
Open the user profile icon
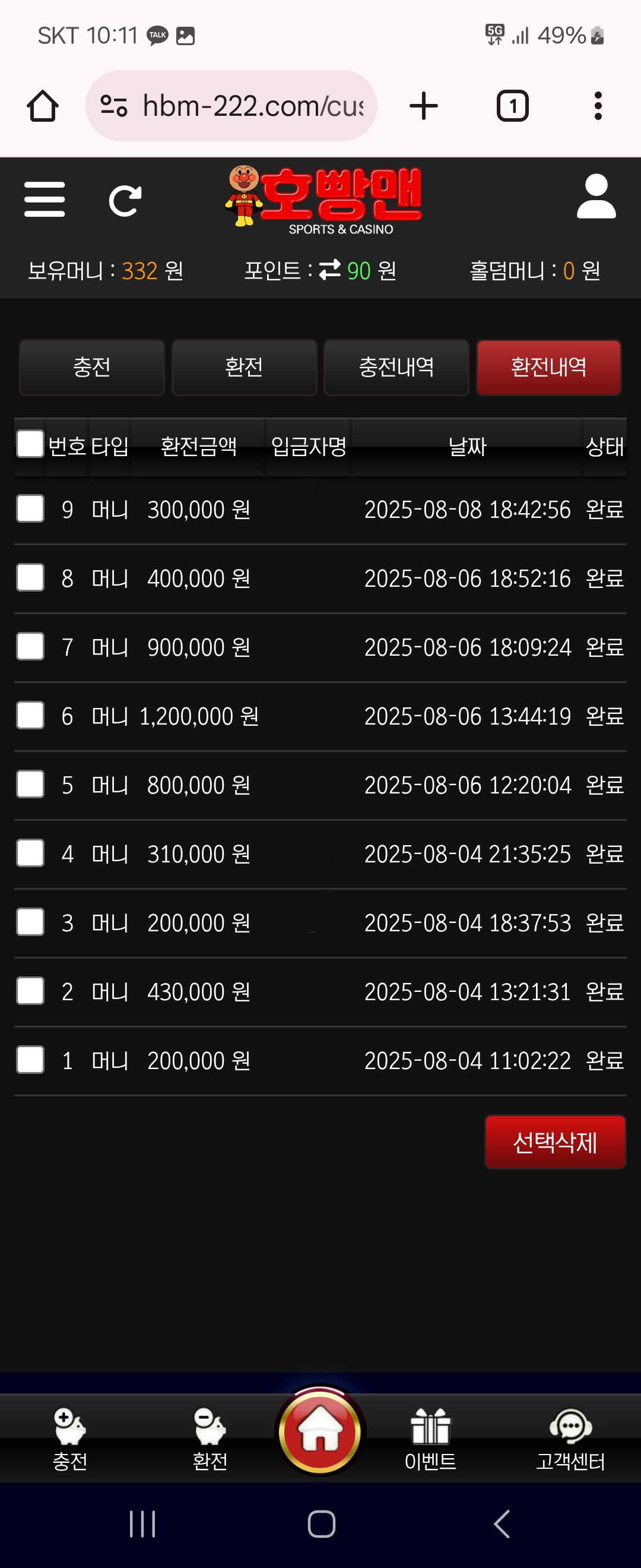tap(595, 197)
